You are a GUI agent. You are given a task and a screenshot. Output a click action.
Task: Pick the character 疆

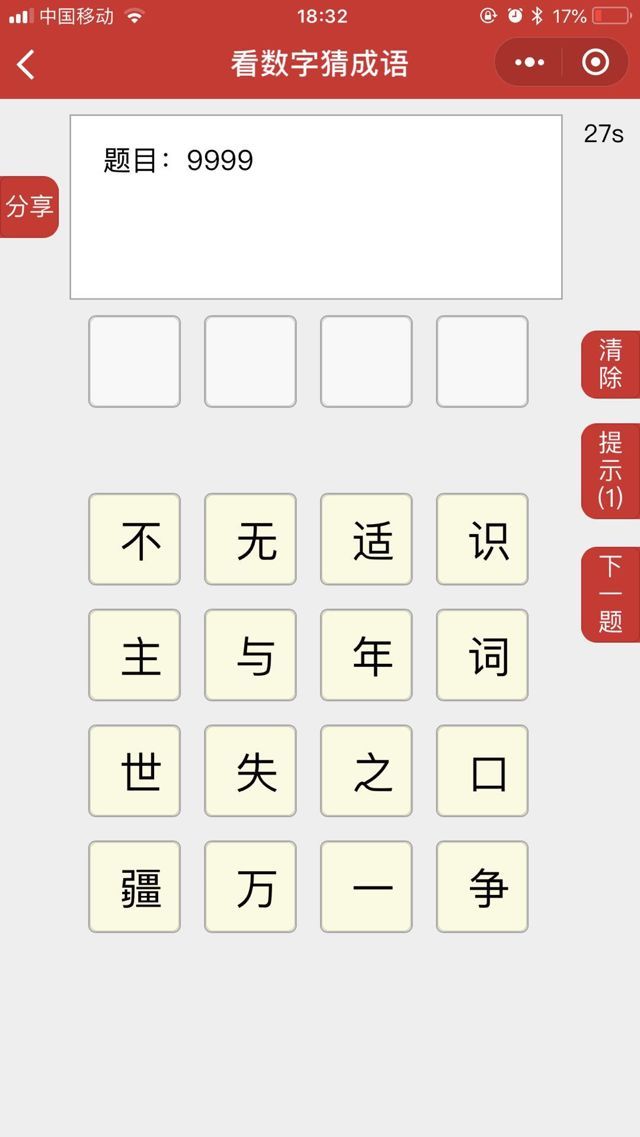pos(134,887)
